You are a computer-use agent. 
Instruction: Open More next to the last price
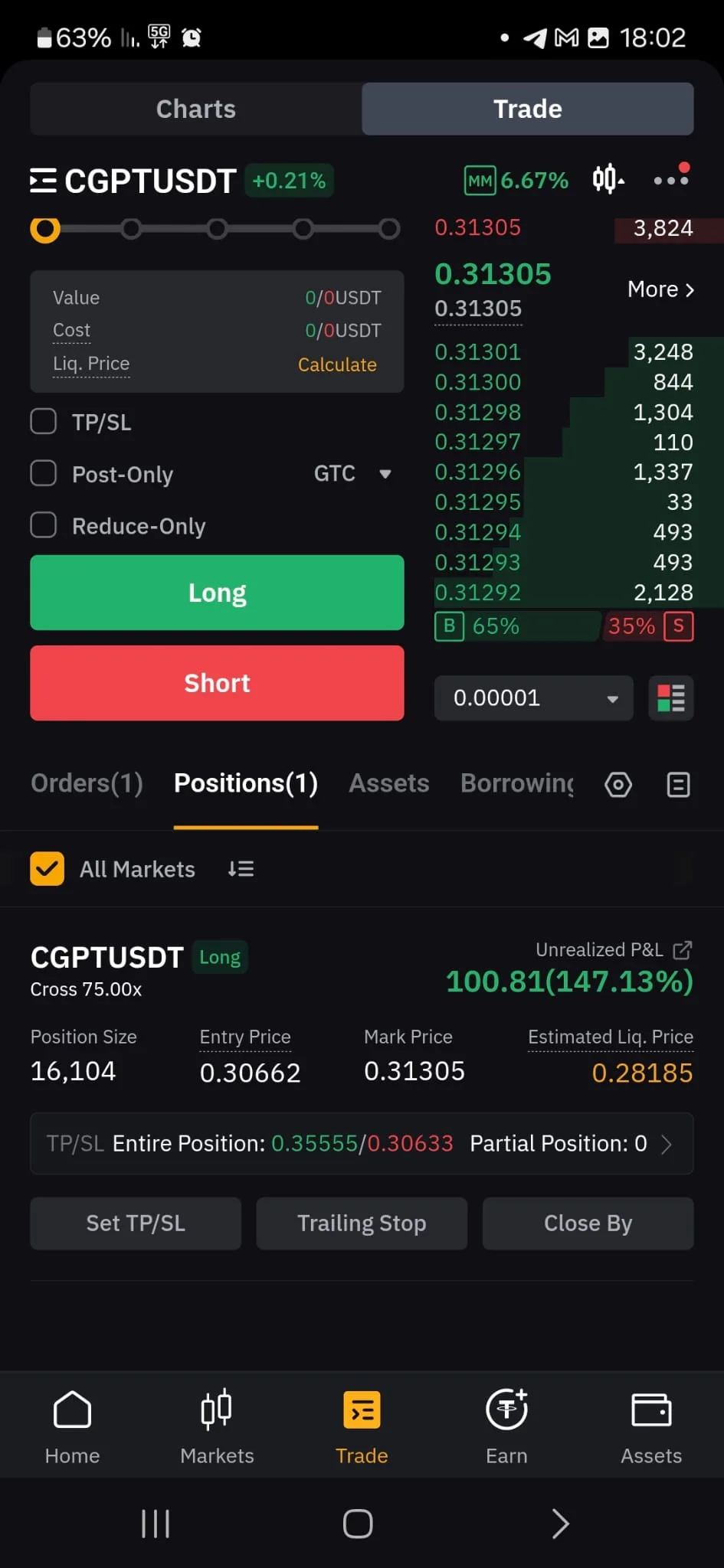coord(660,289)
